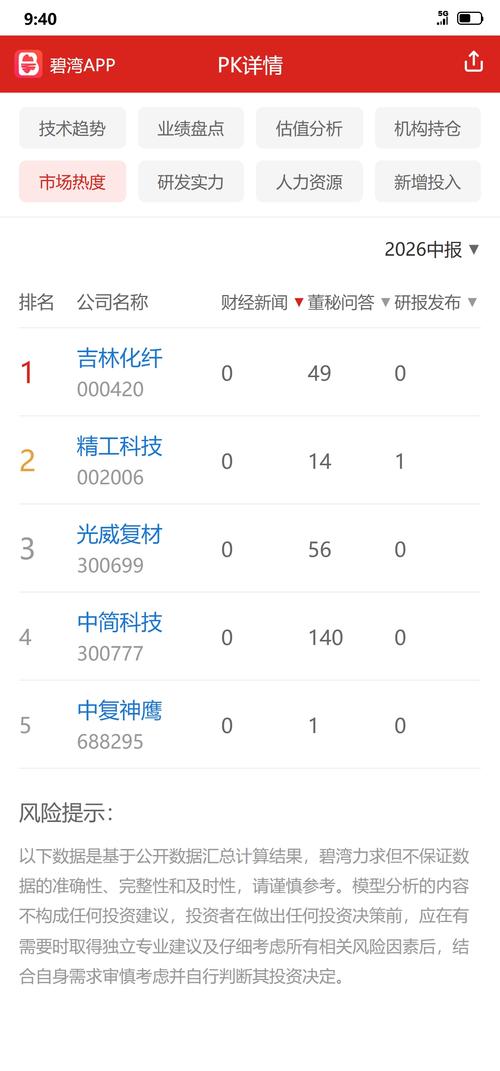Screen dimensions: 500x1071
Task: Open 吉林化纤 company details
Action: pyautogui.click(x=120, y=359)
